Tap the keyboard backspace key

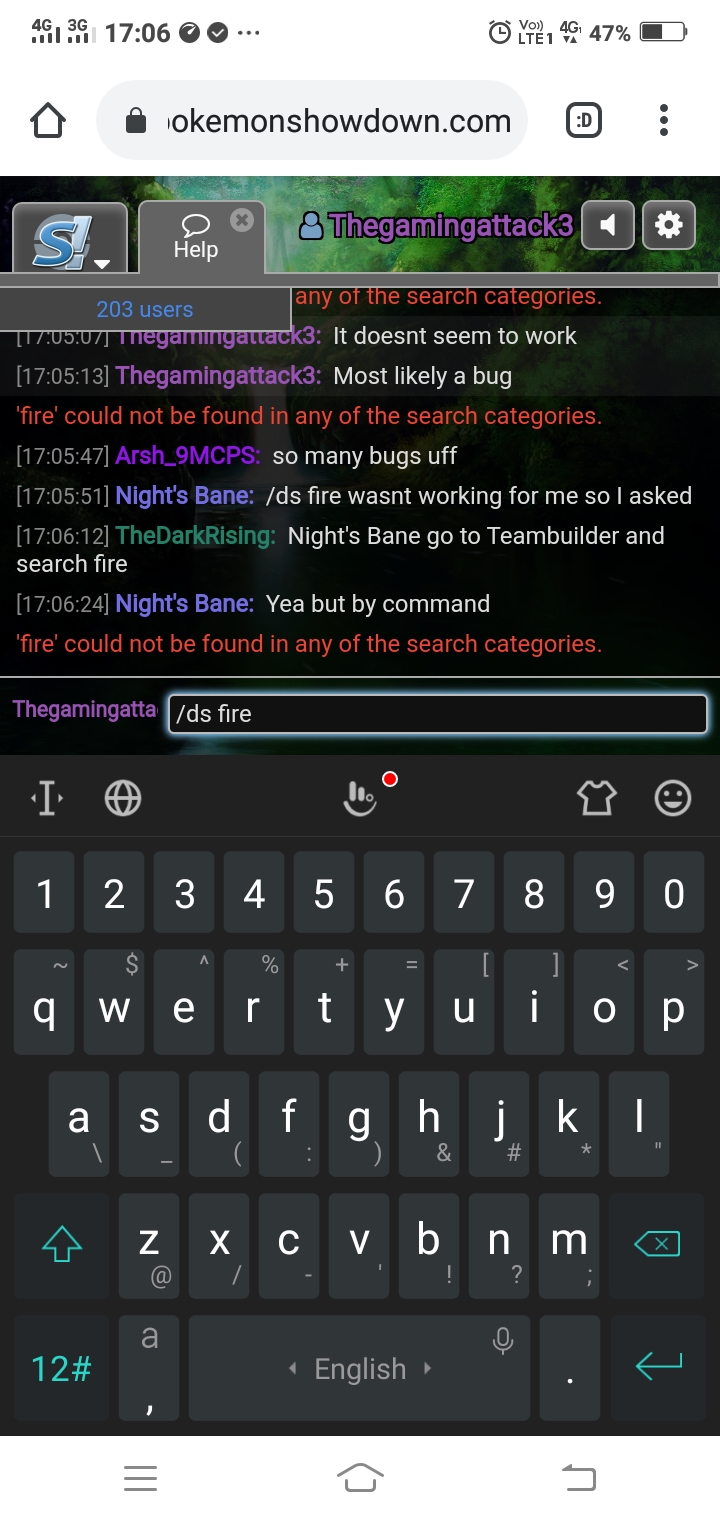click(x=656, y=1244)
